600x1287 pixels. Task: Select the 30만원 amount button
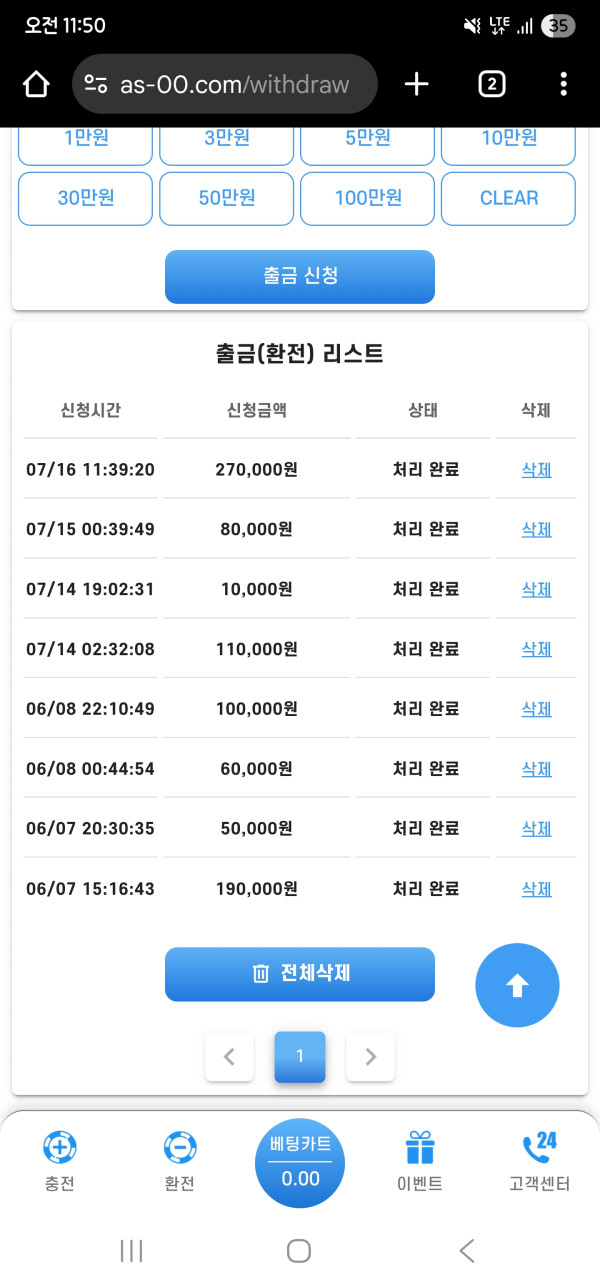pos(85,198)
